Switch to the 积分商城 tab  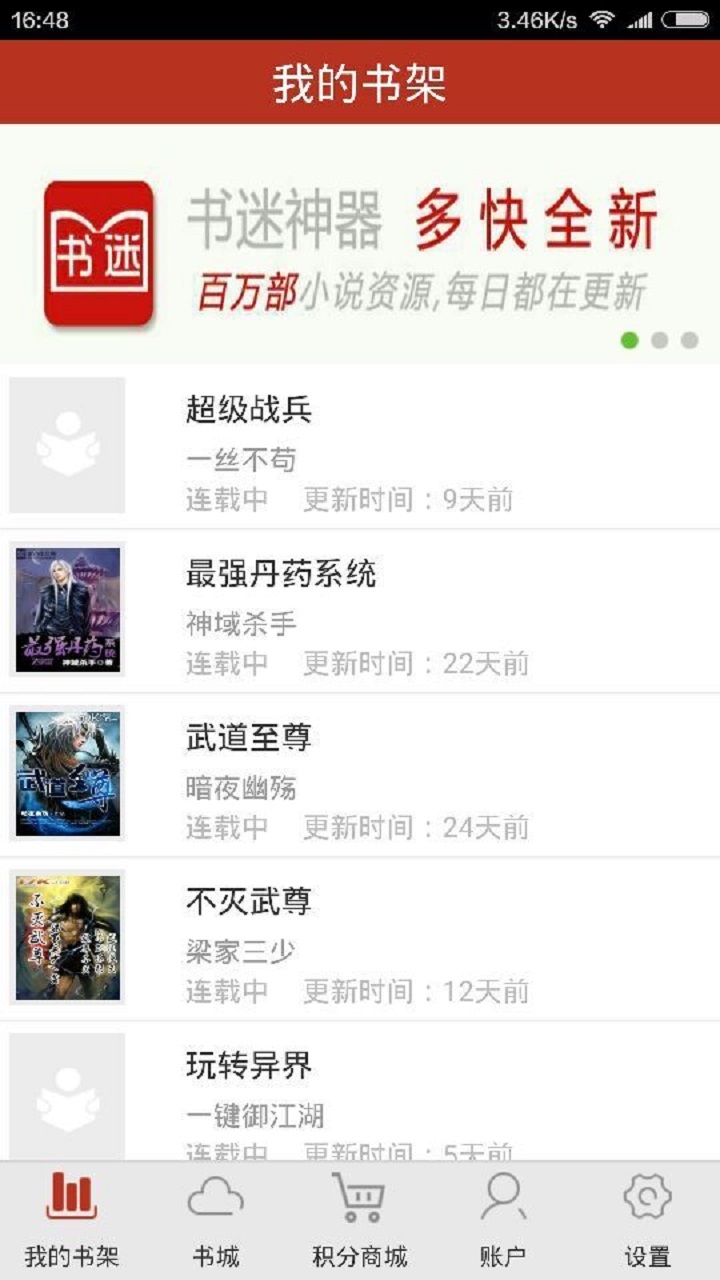[x=360, y=1221]
